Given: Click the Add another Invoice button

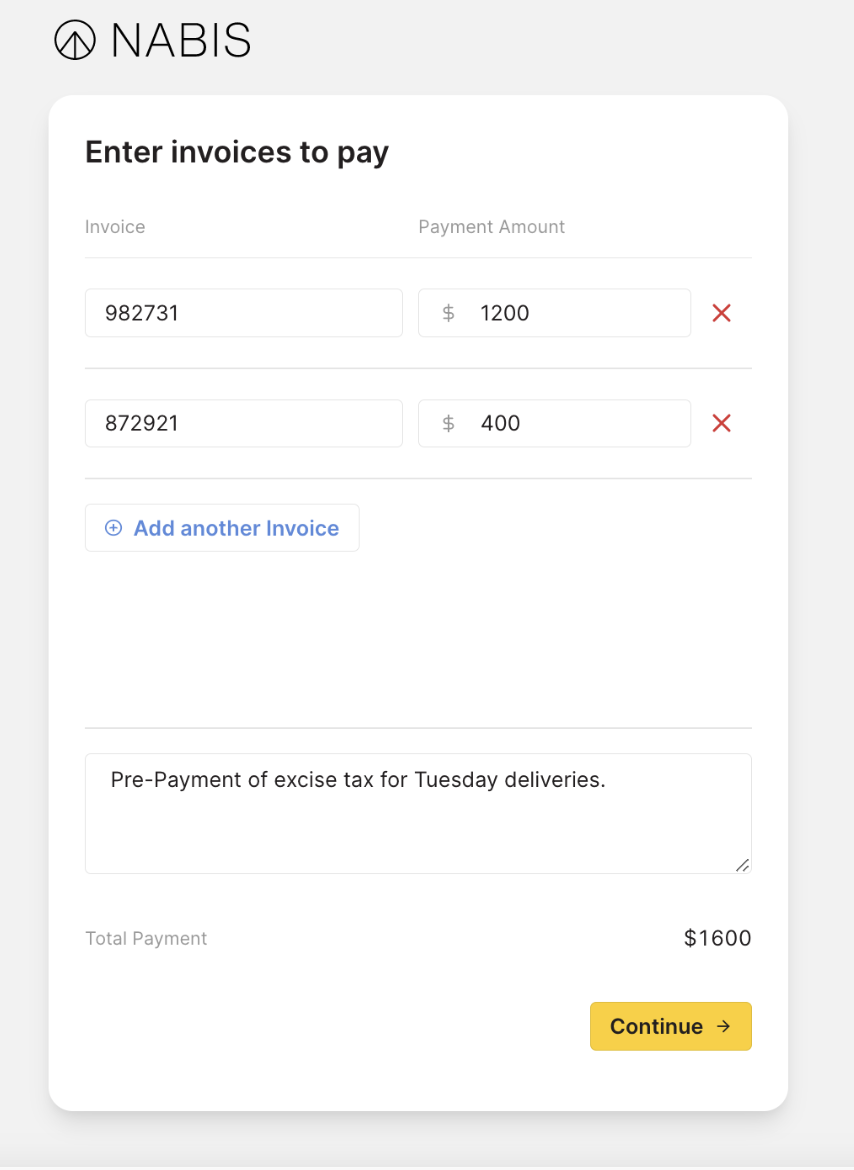Looking at the screenshot, I should tap(221, 528).
